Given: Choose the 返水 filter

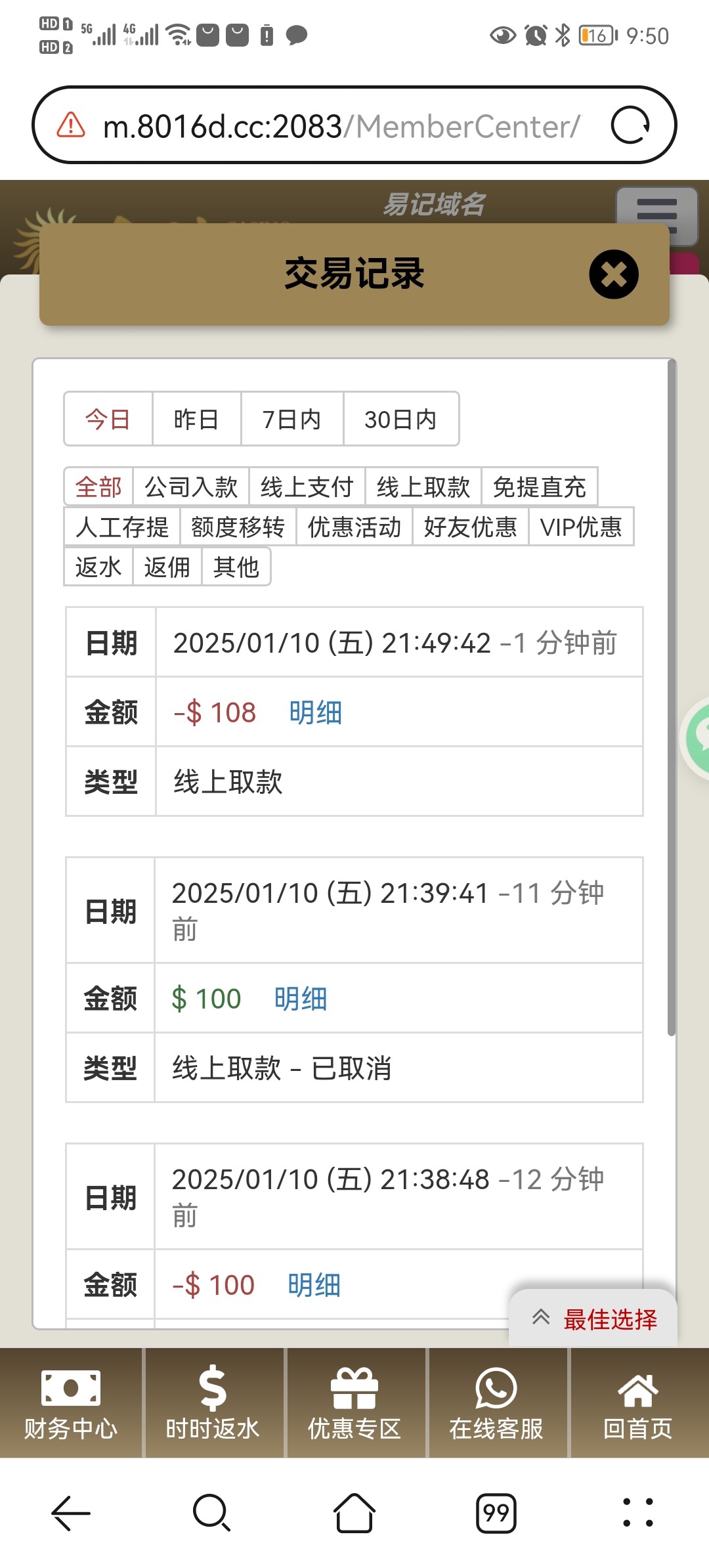Looking at the screenshot, I should click(98, 567).
